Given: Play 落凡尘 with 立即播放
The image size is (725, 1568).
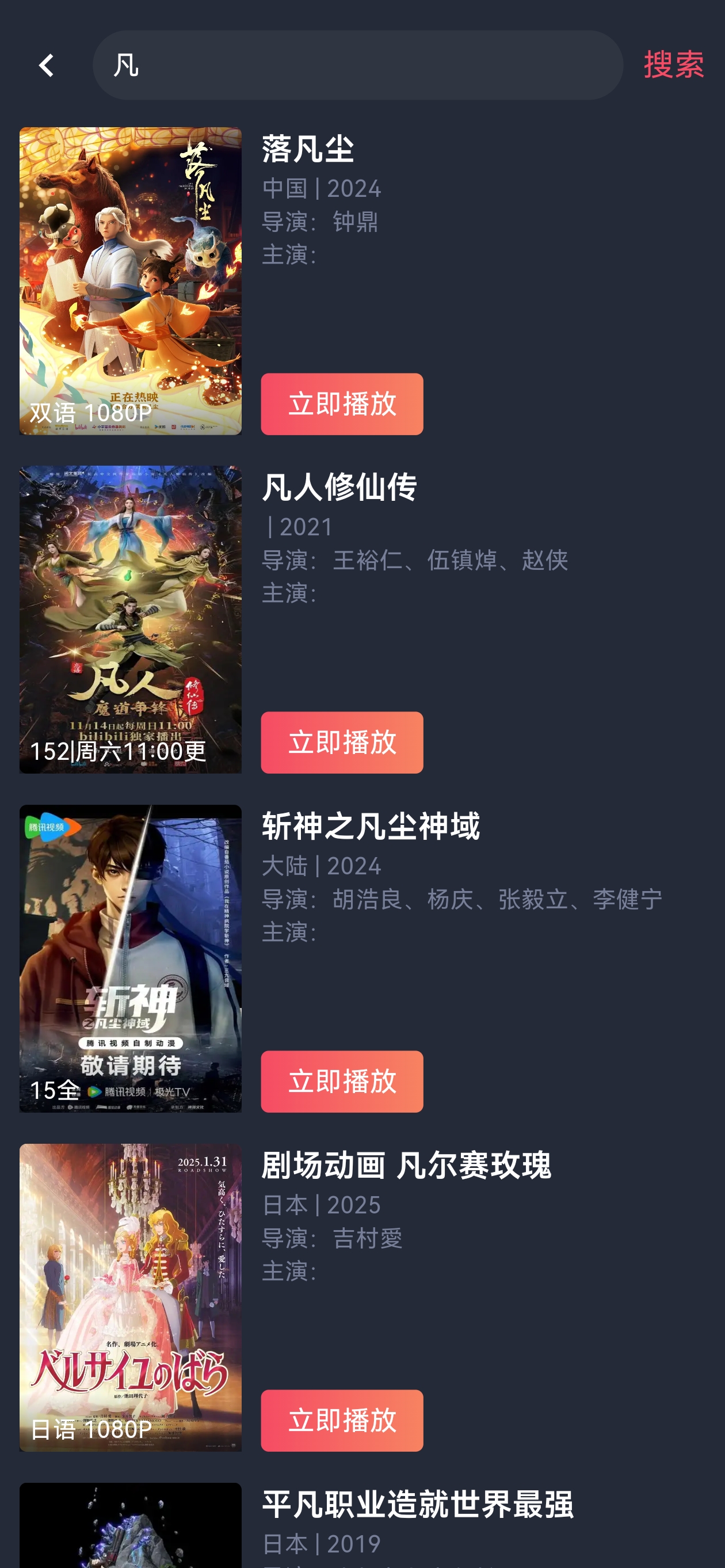Looking at the screenshot, I should pyautogui.click(x=342, y=404).
